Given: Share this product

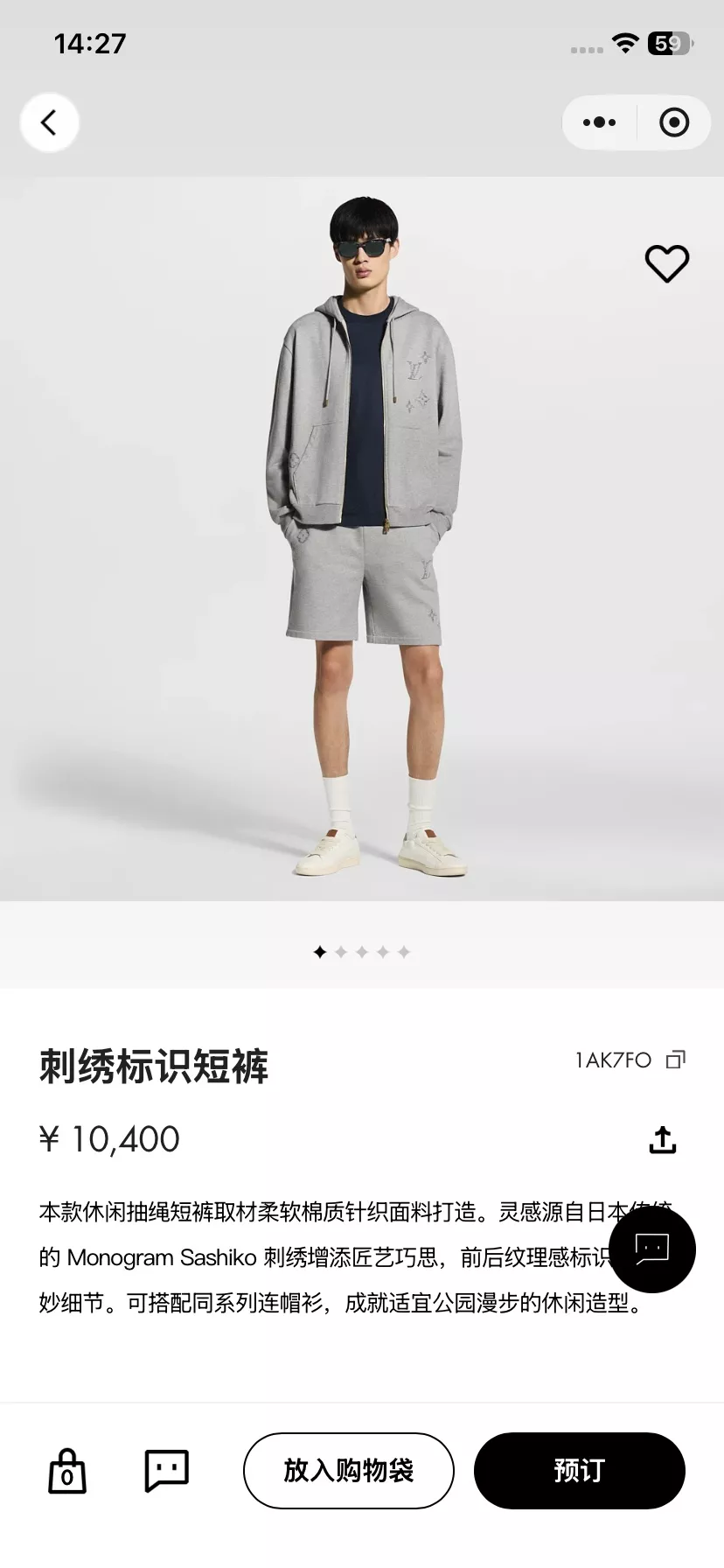Looking at the screenshot, I should [663, 1139].
